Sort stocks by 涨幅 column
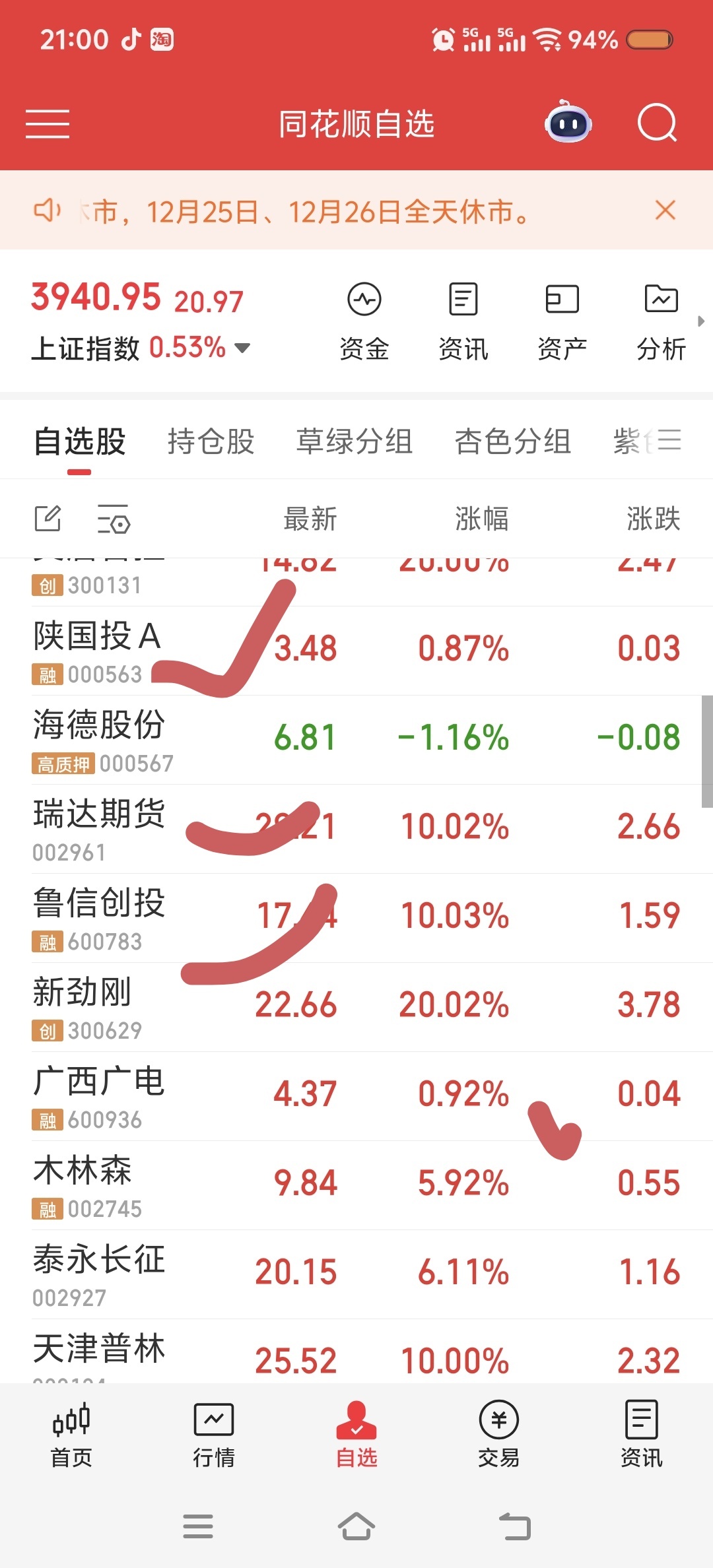The image size is (713, 1568). [481, 519]
